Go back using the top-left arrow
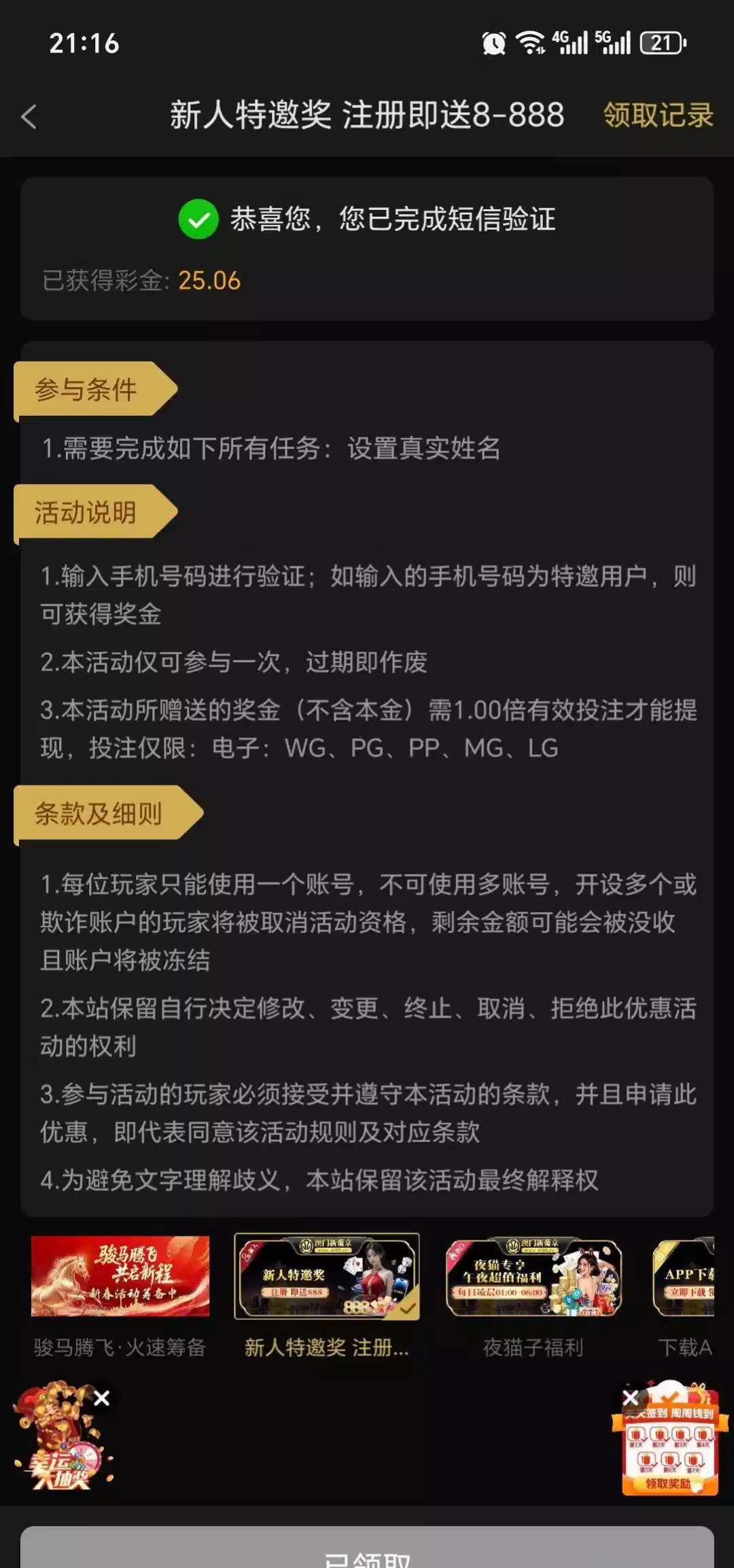Screen dimensions: 734x1568 (x=29, y=117)
